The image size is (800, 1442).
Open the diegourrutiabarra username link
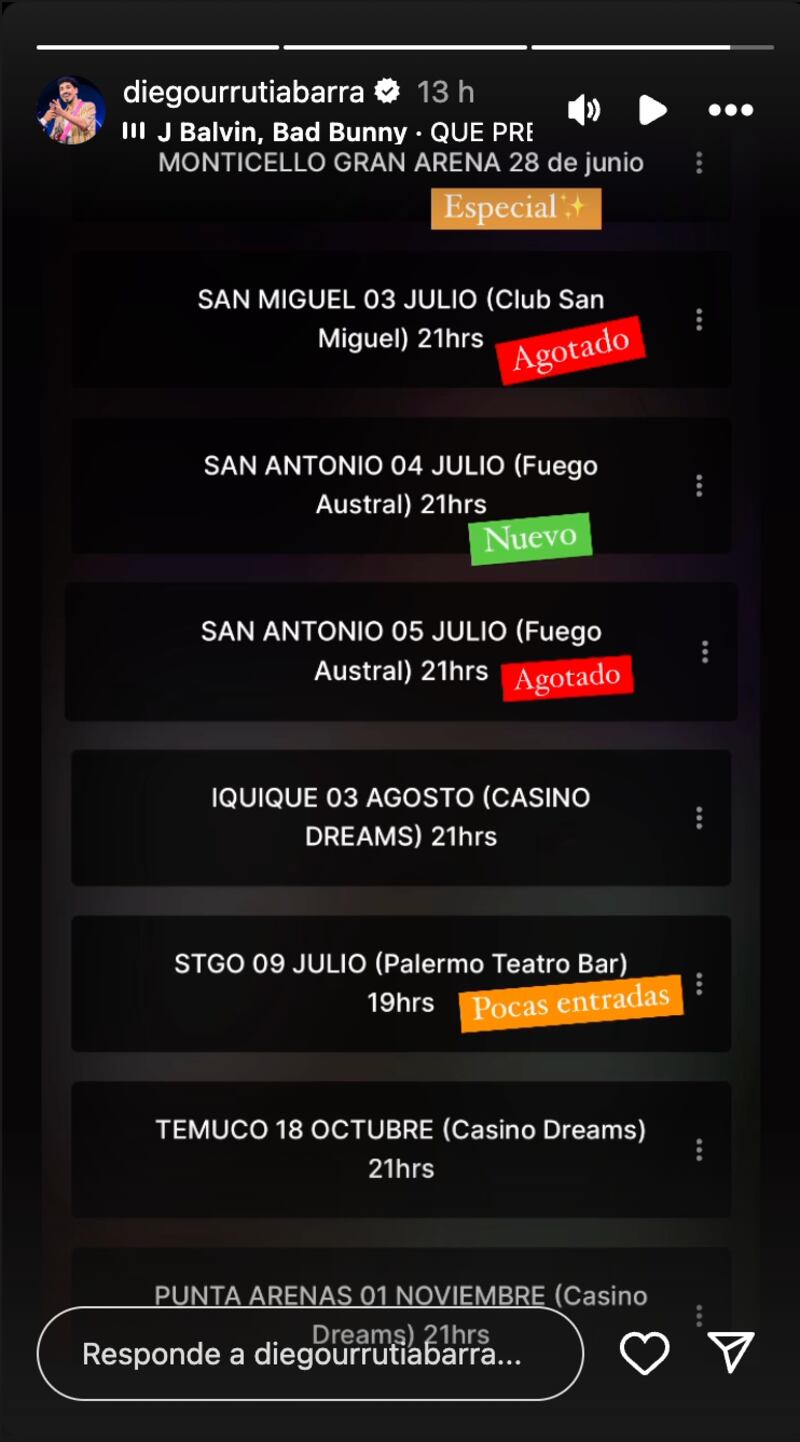(243, 92)
